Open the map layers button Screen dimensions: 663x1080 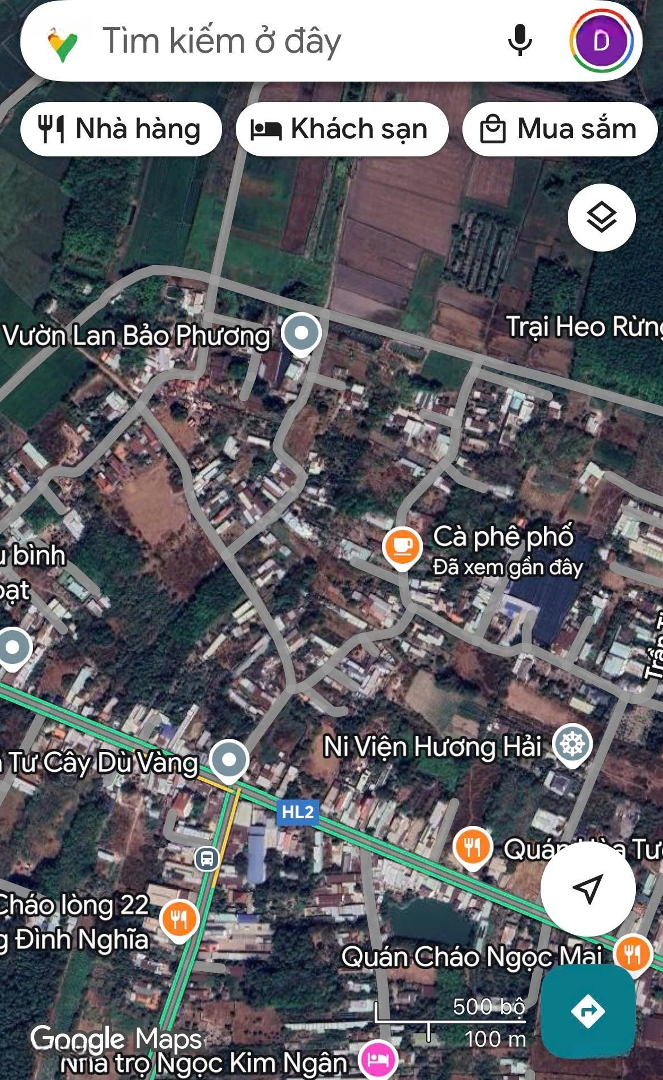point(601,217)
